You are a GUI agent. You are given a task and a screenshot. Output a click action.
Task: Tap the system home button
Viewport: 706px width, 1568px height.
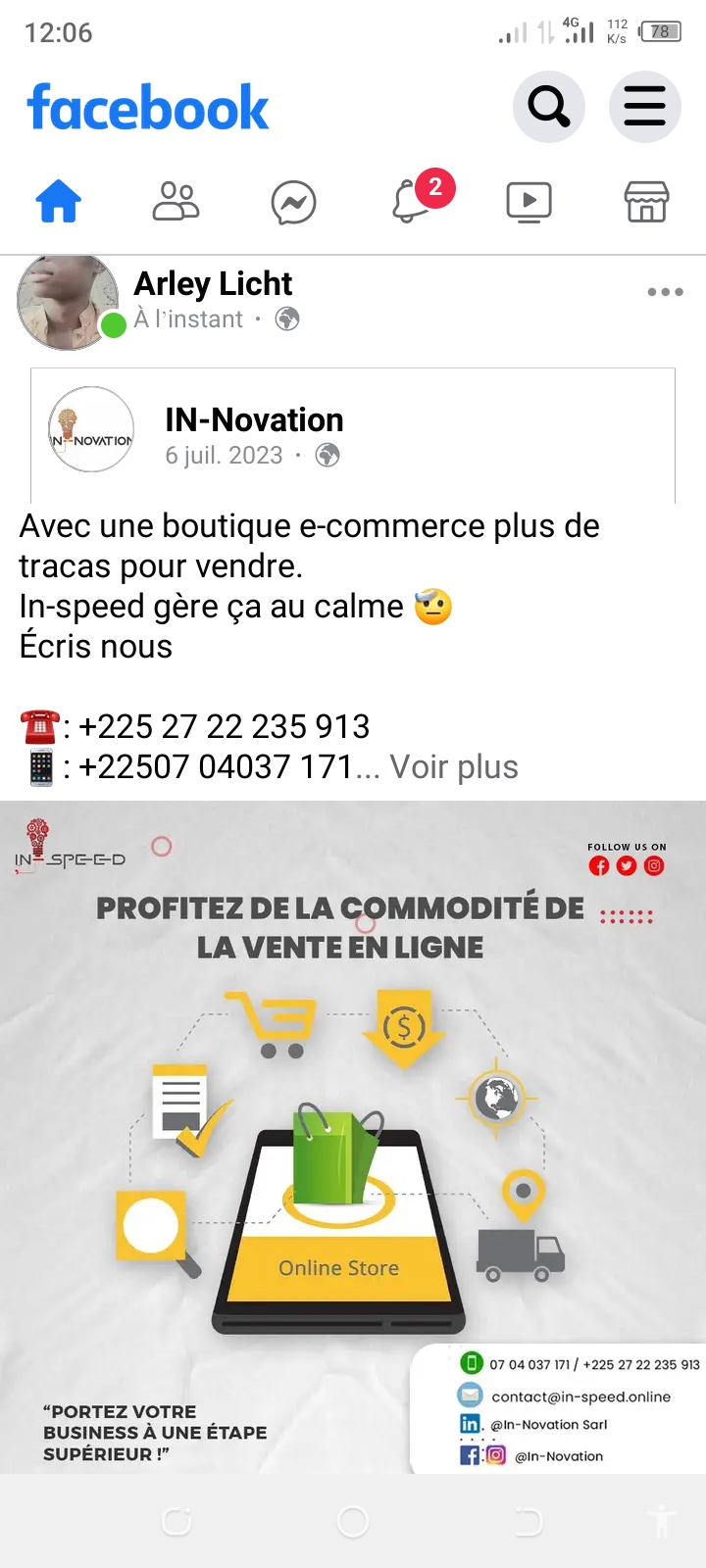tap(353, 1521)
